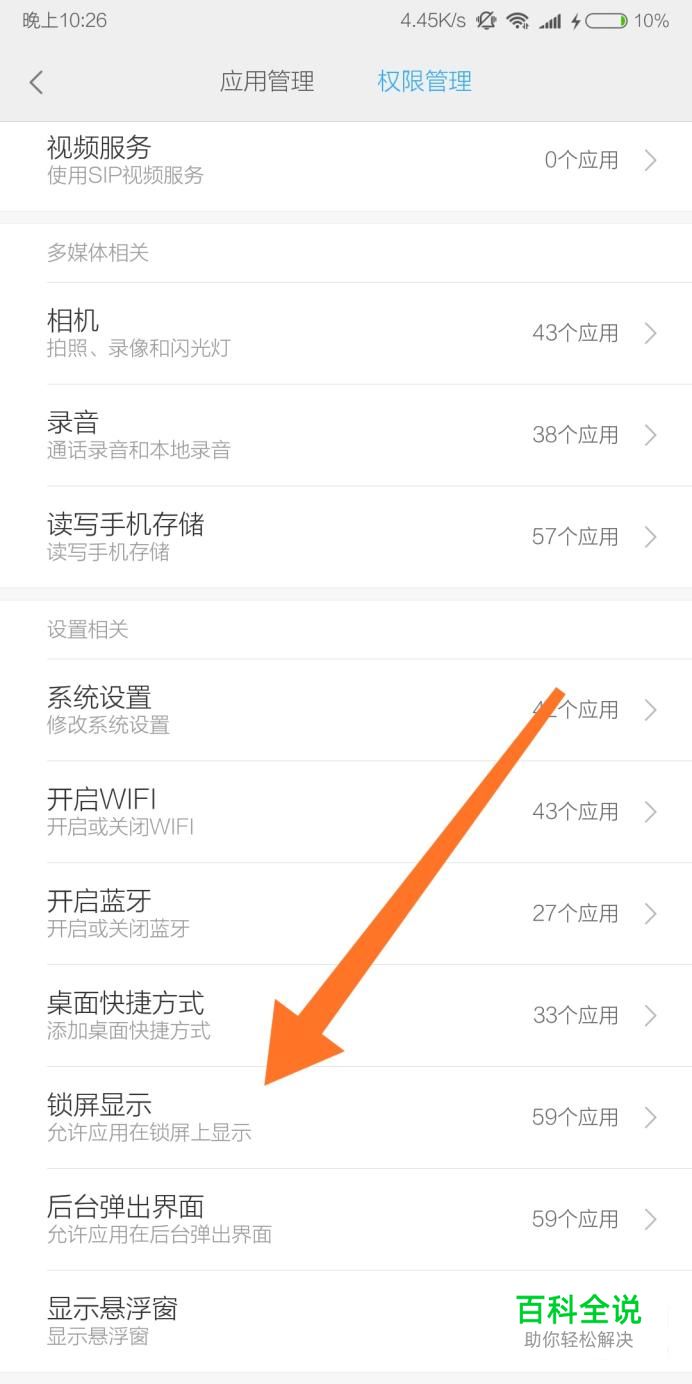Image resolution: width=692 pixels, height=1384 pixels.
Task: Open the 显示悬浮窗 permission row
Action: (346, 1322)
